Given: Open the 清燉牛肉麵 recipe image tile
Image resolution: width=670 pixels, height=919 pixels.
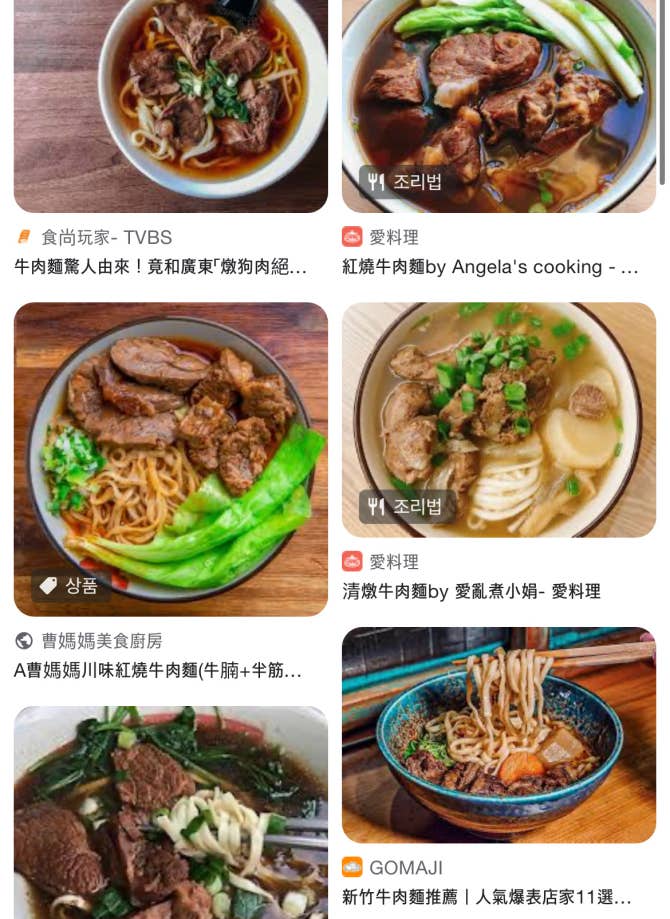Looking at the screenshot, I should 499,420.
